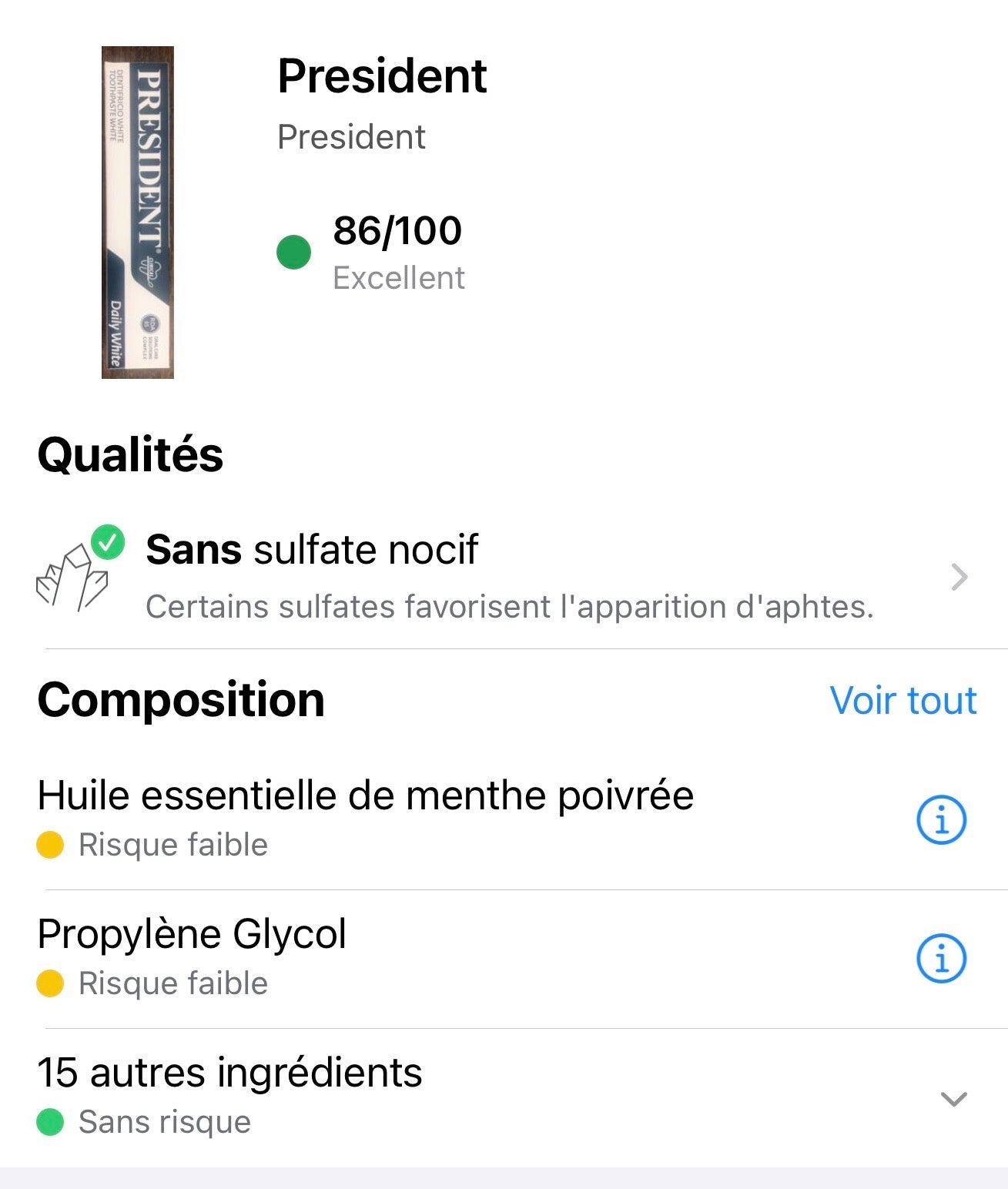Tap the info icon beside Propylène Glycol
The image size is (1008, 1189).
point(940,957)
